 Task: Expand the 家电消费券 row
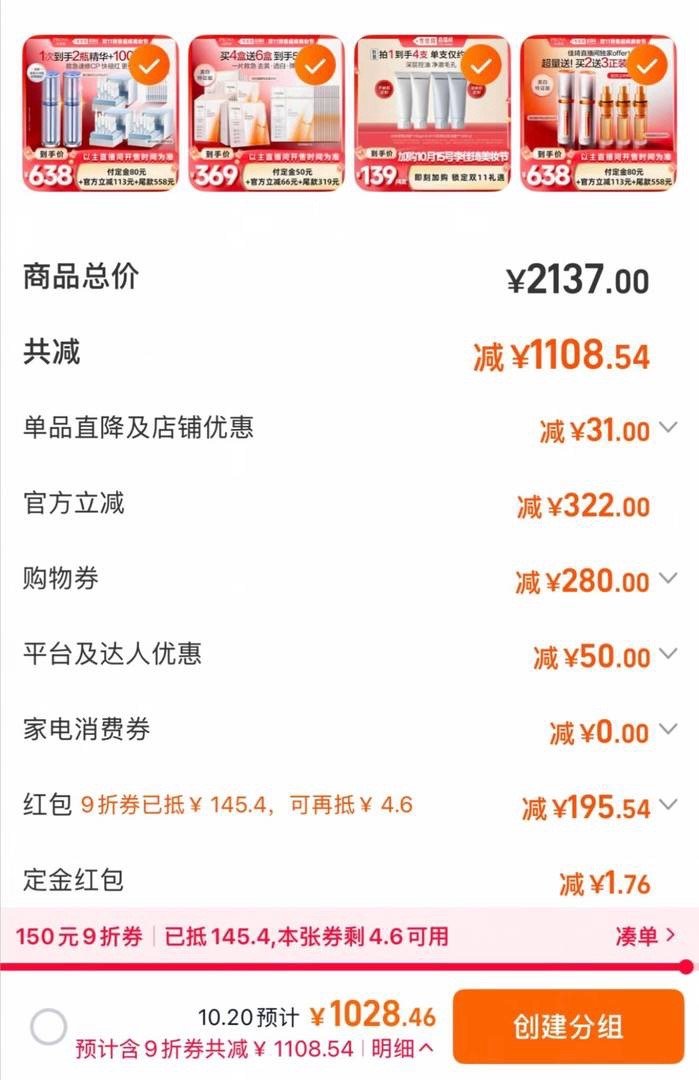click(668, 731)
